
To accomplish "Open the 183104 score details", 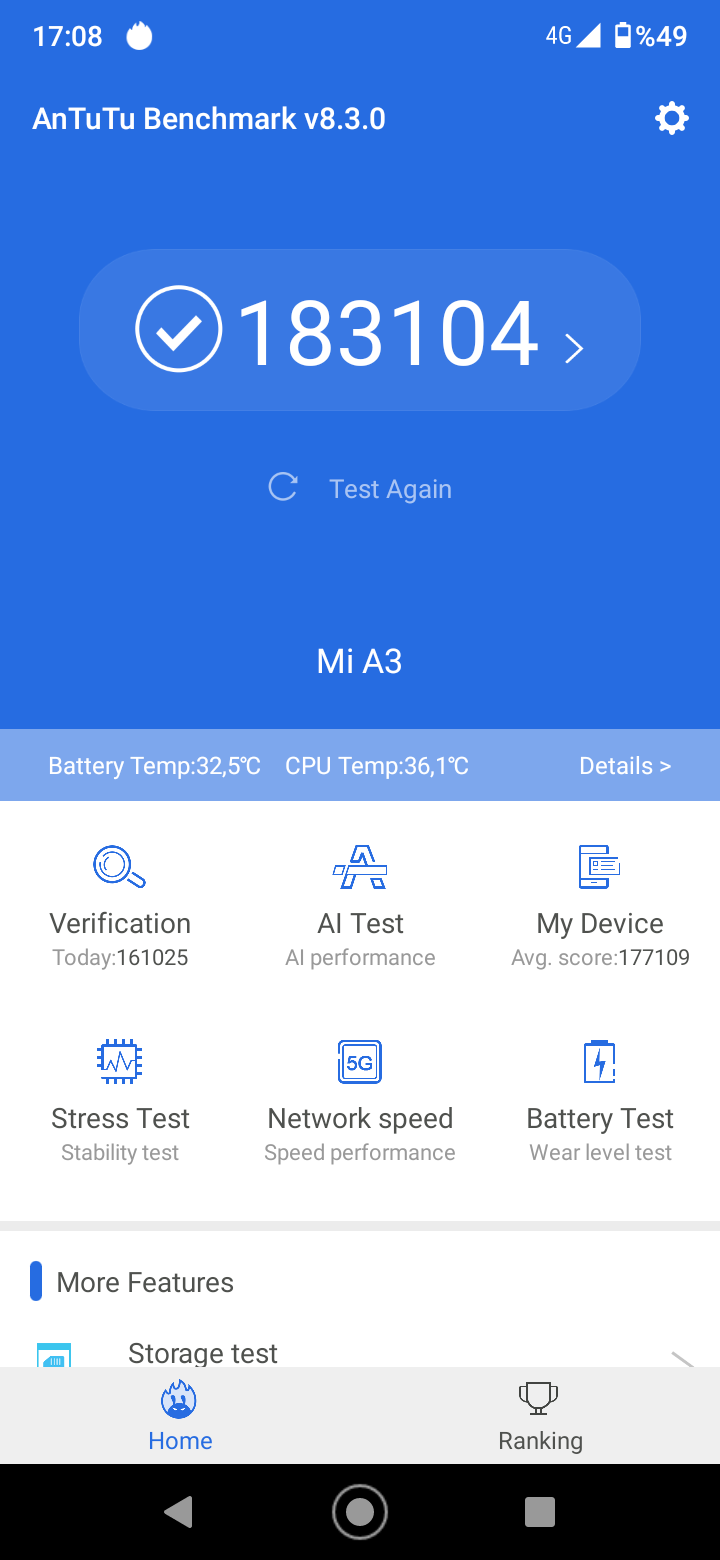I will coord(360,330).
